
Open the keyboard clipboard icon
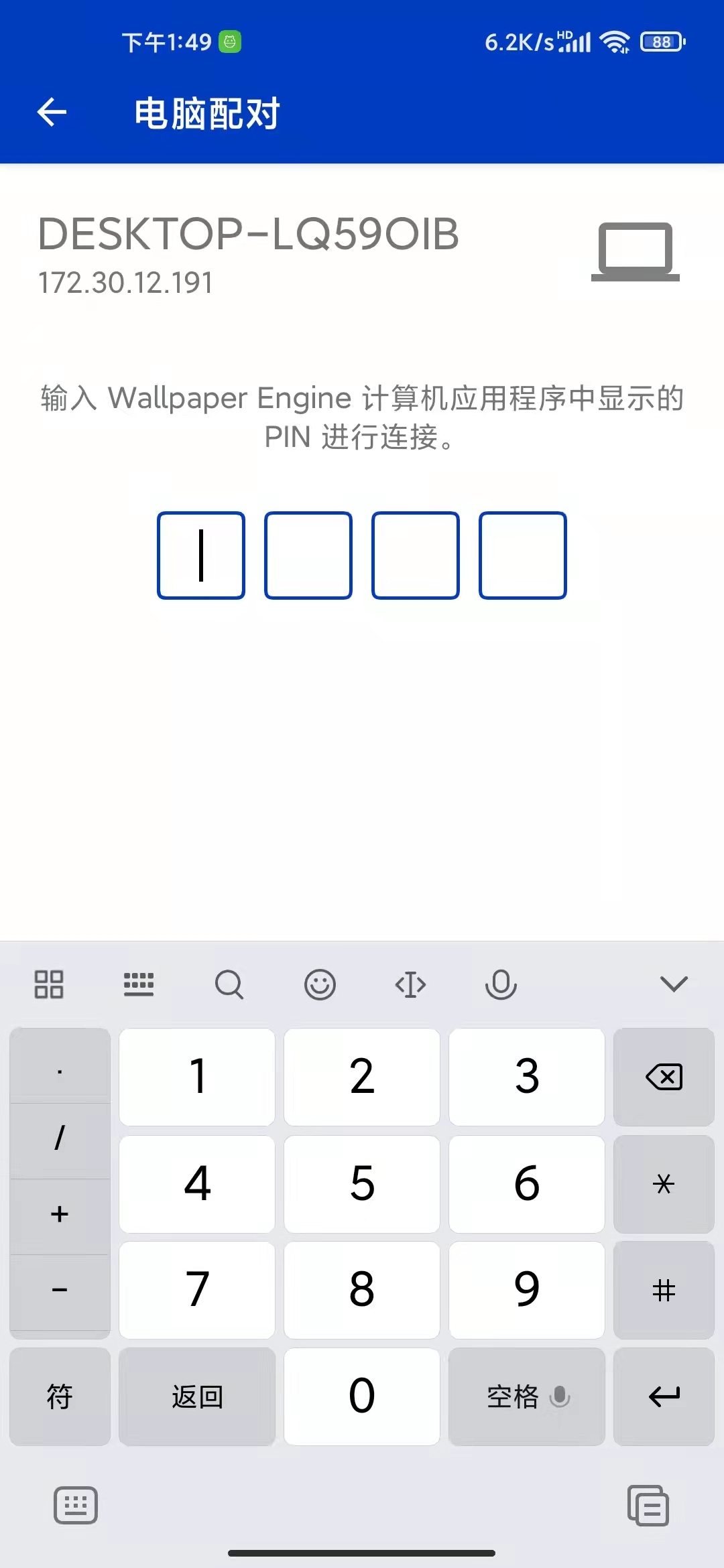tap(648, 1505)
